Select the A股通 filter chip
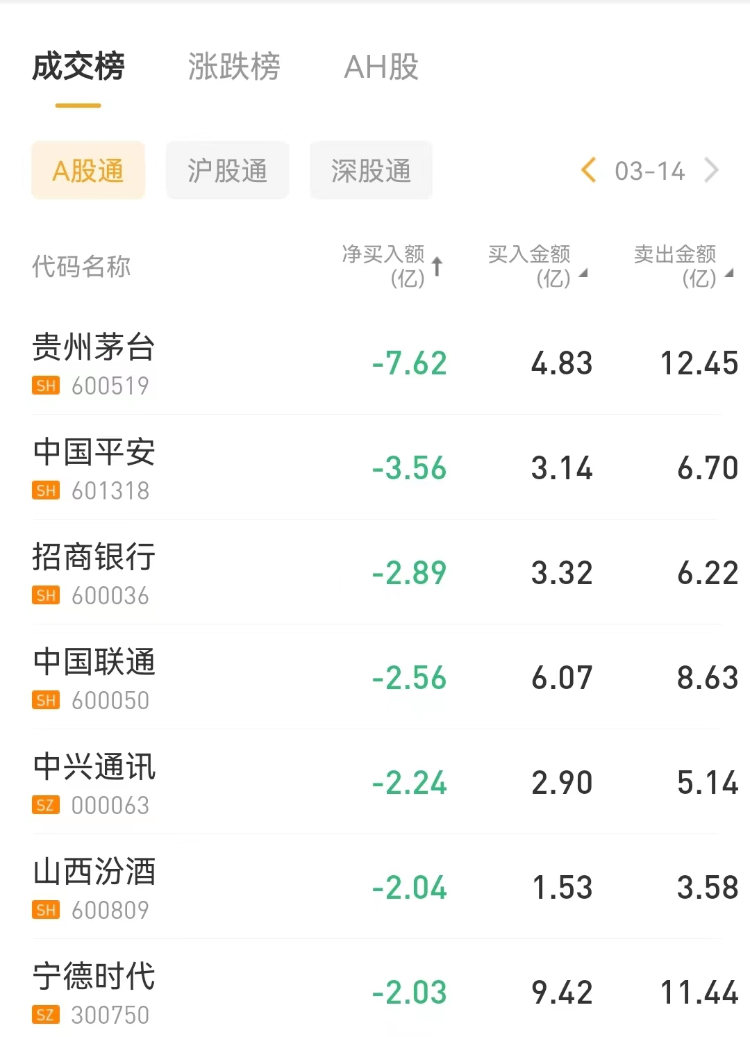This screenshot has width=750, height=1037. point(88,171)
